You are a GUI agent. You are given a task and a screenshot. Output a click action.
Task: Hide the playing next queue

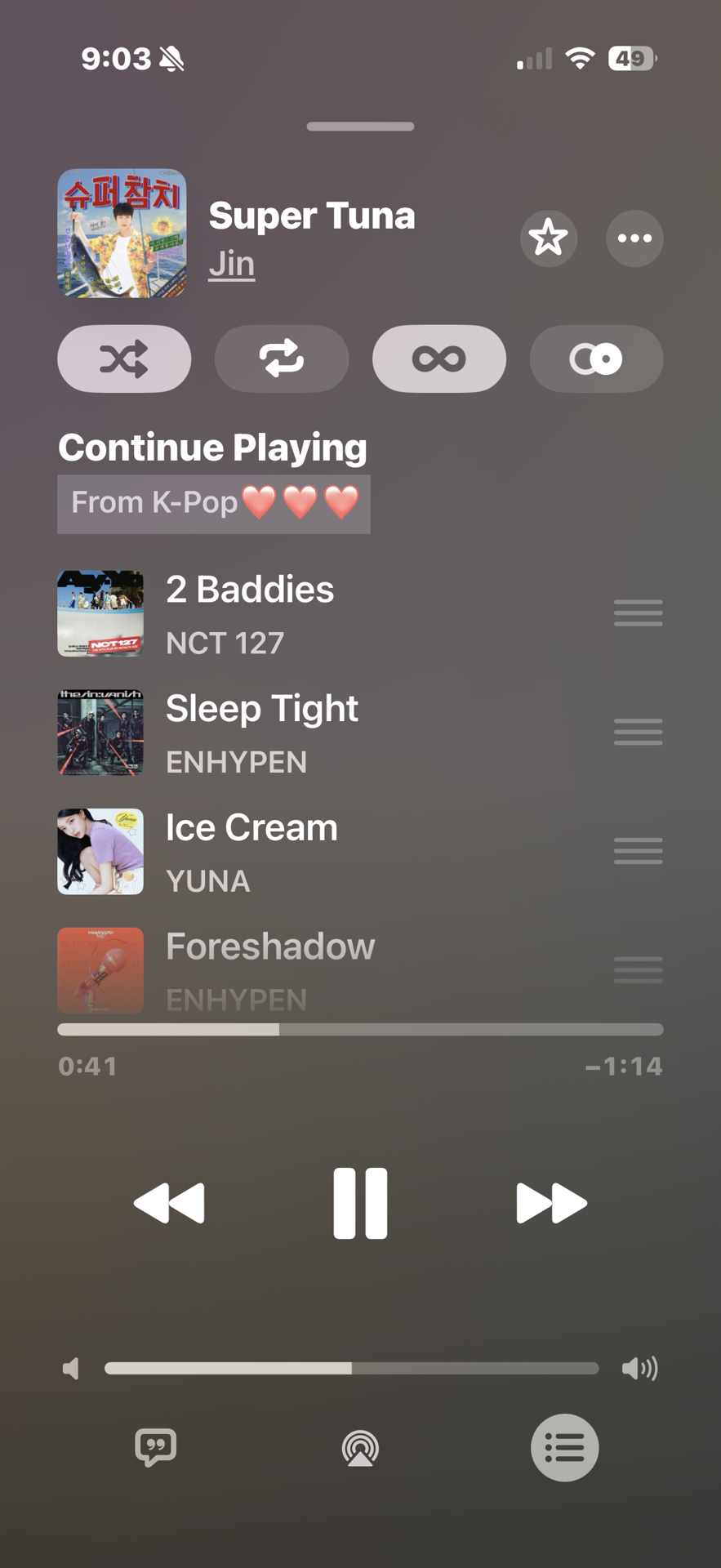[x=564, y=1448]
